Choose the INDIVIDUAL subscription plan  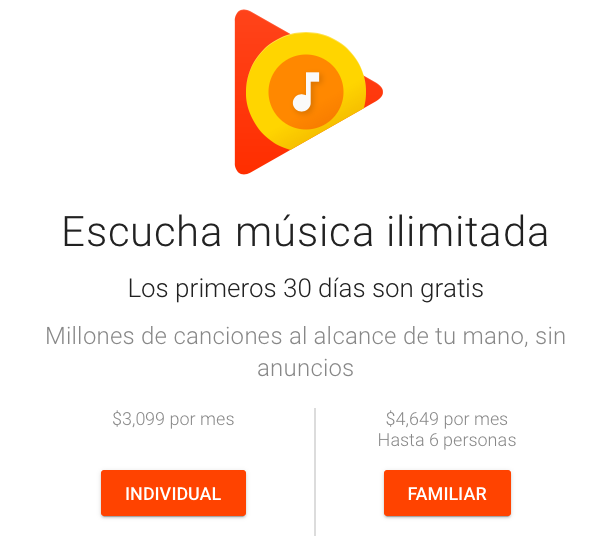pos(173,493)
